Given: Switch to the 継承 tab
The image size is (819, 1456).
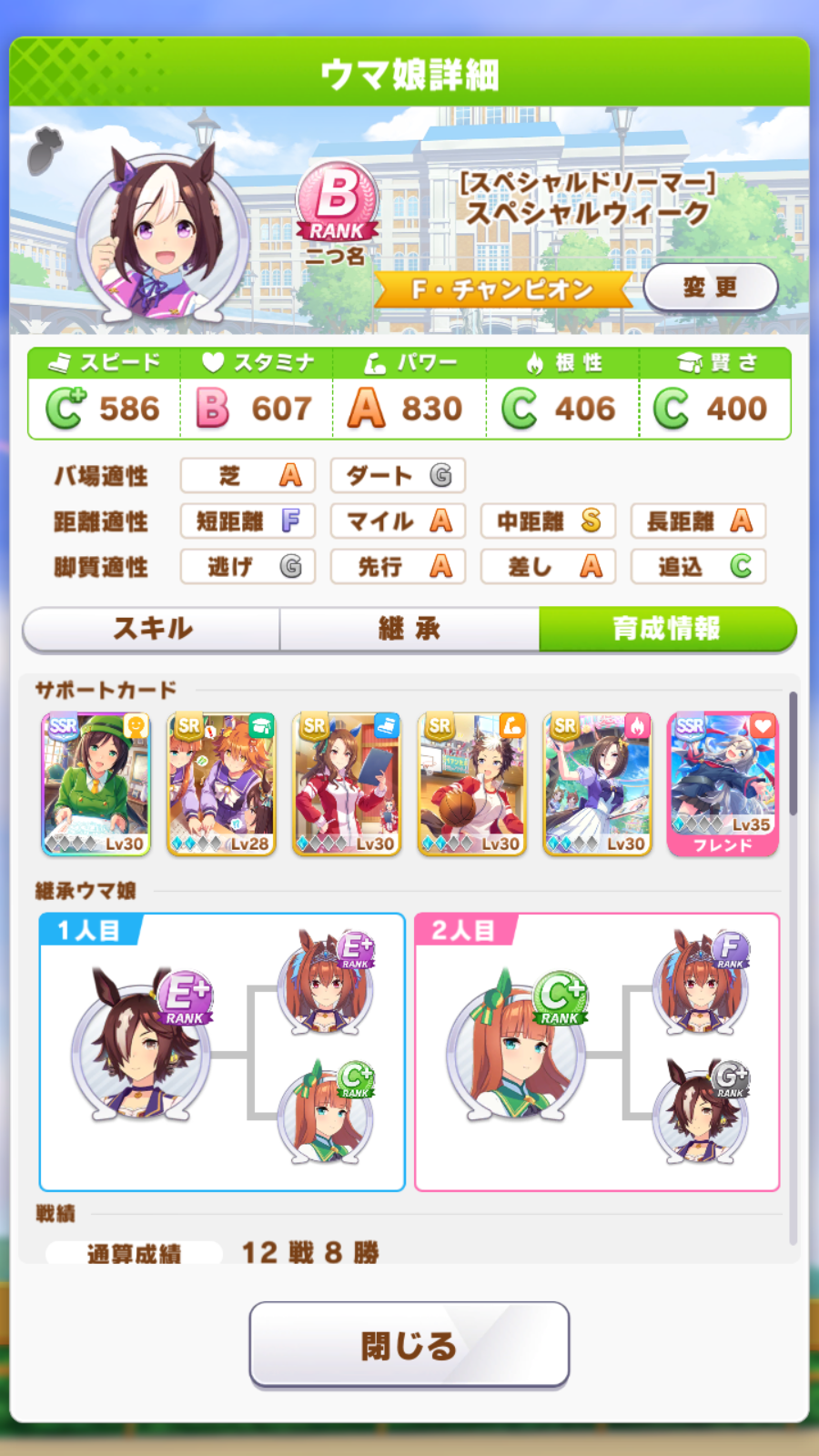Looking at the screenshot, I should pyautogui.click(x=409, y=629).
